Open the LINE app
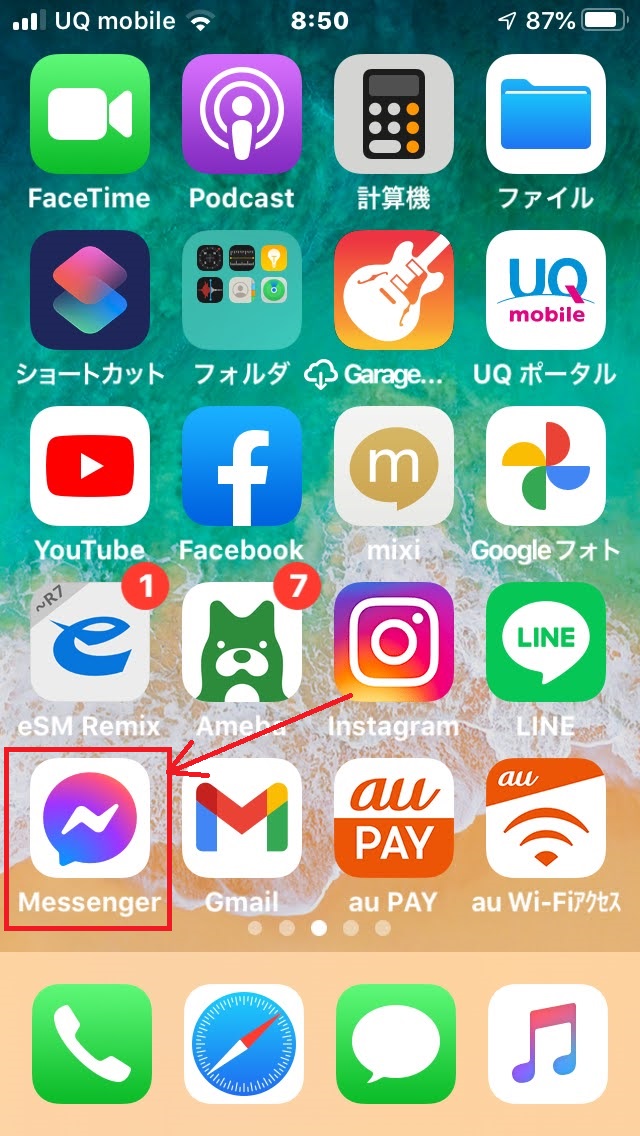Screen dimensions: 640x1136 pyautogui.click(x=546, y=642)
